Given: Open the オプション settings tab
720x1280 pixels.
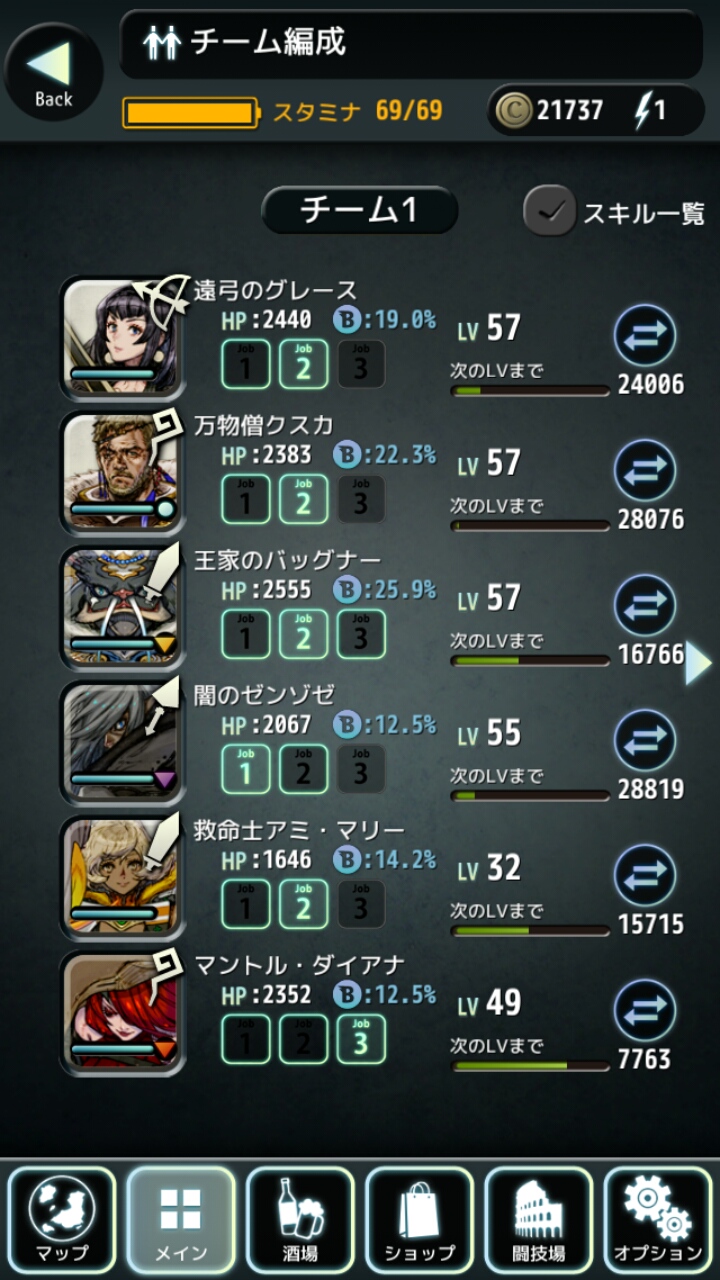Looking at the screenshot, I should (x=658, y=1219).
